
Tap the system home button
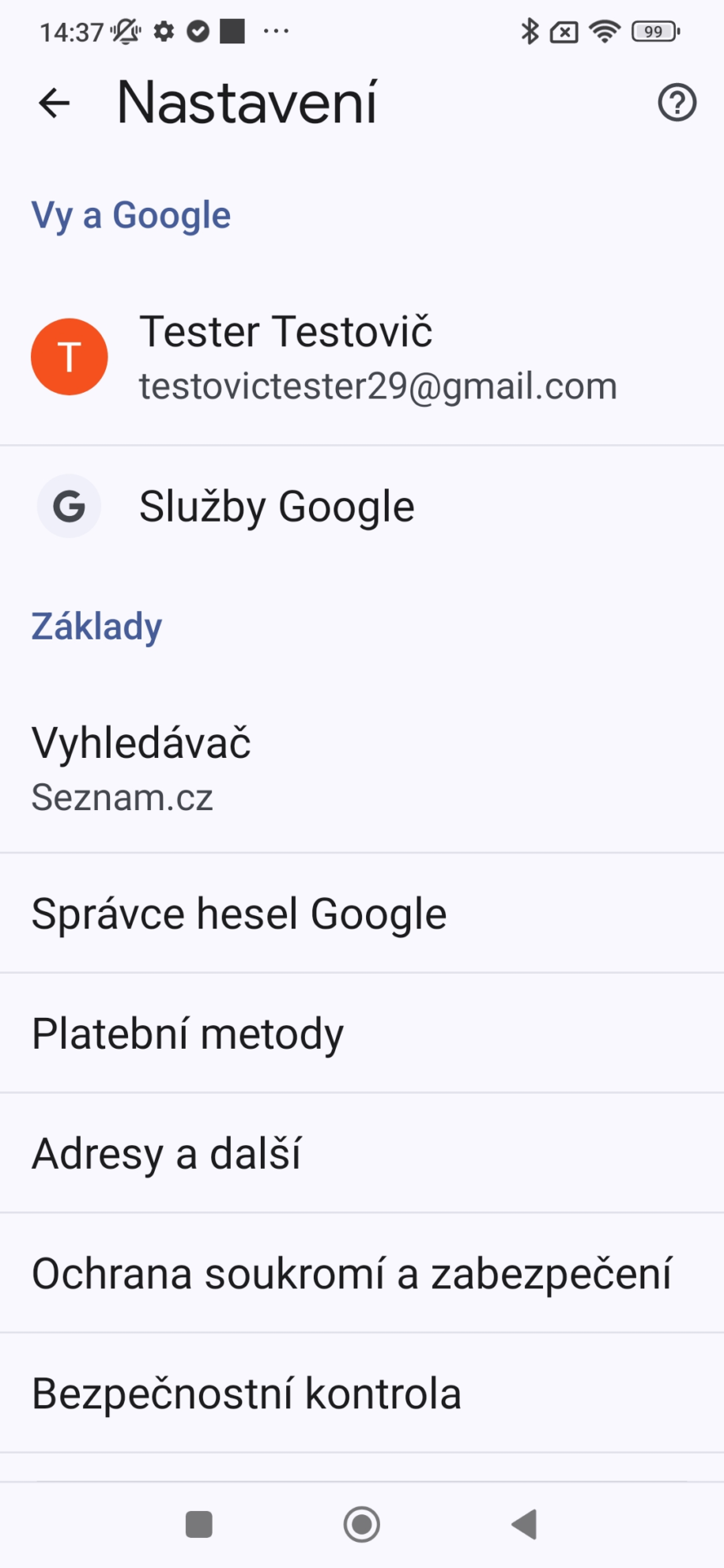(x=362, y=1524)
